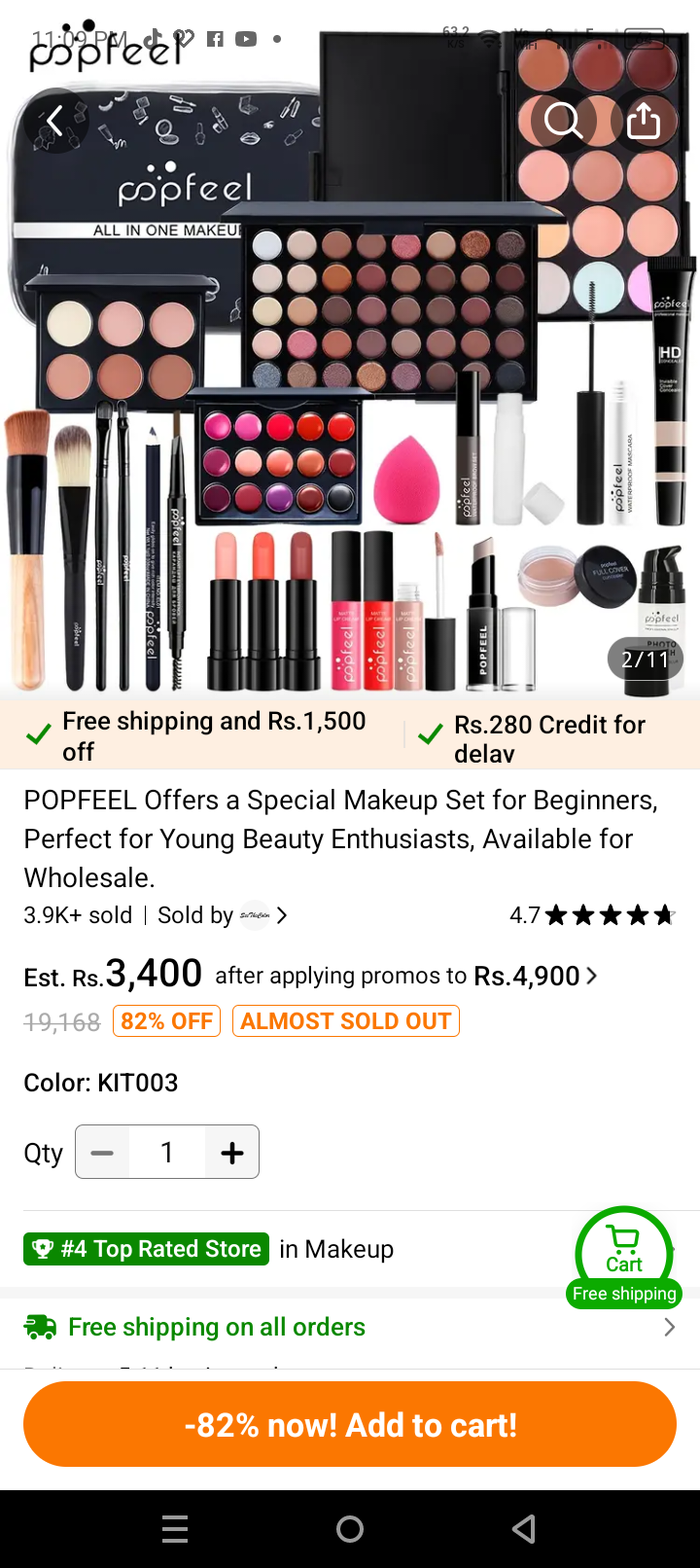Decrease quantity with the minus button
Viewport: 700px width, 1568px height.
(102, 1153)
